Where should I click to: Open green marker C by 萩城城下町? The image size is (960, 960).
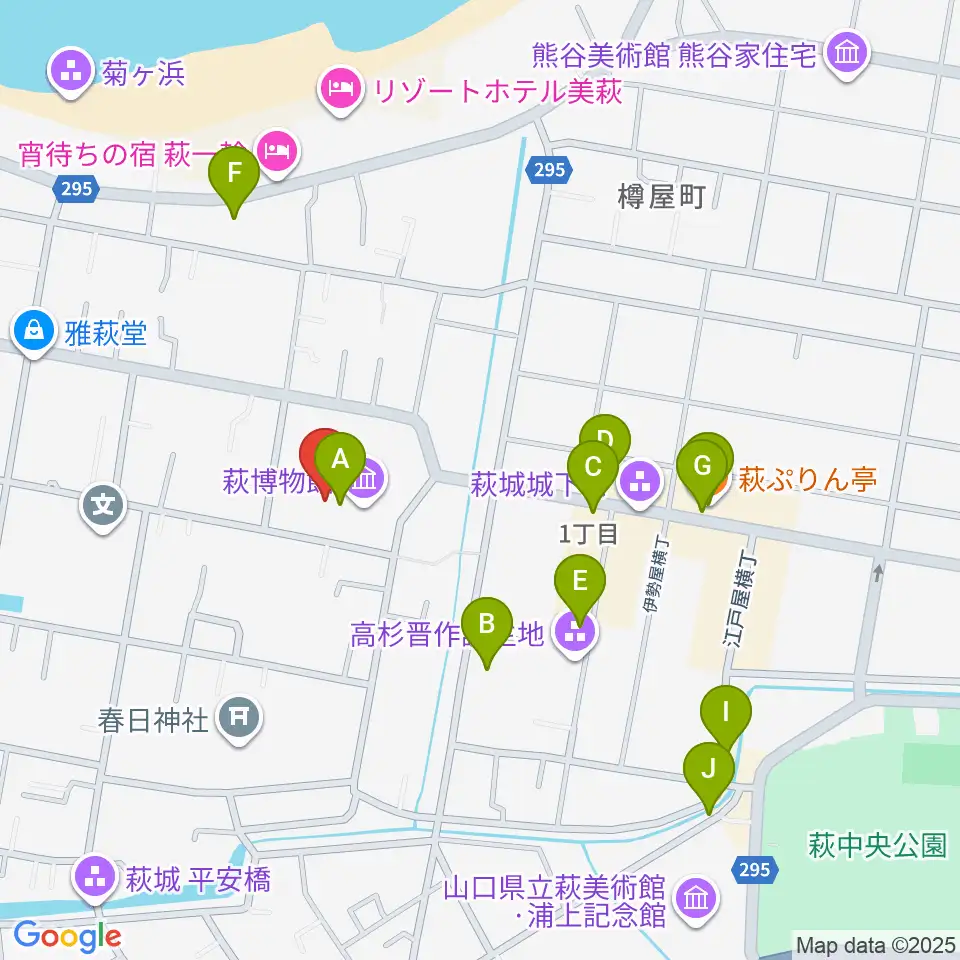pos(593,471)
